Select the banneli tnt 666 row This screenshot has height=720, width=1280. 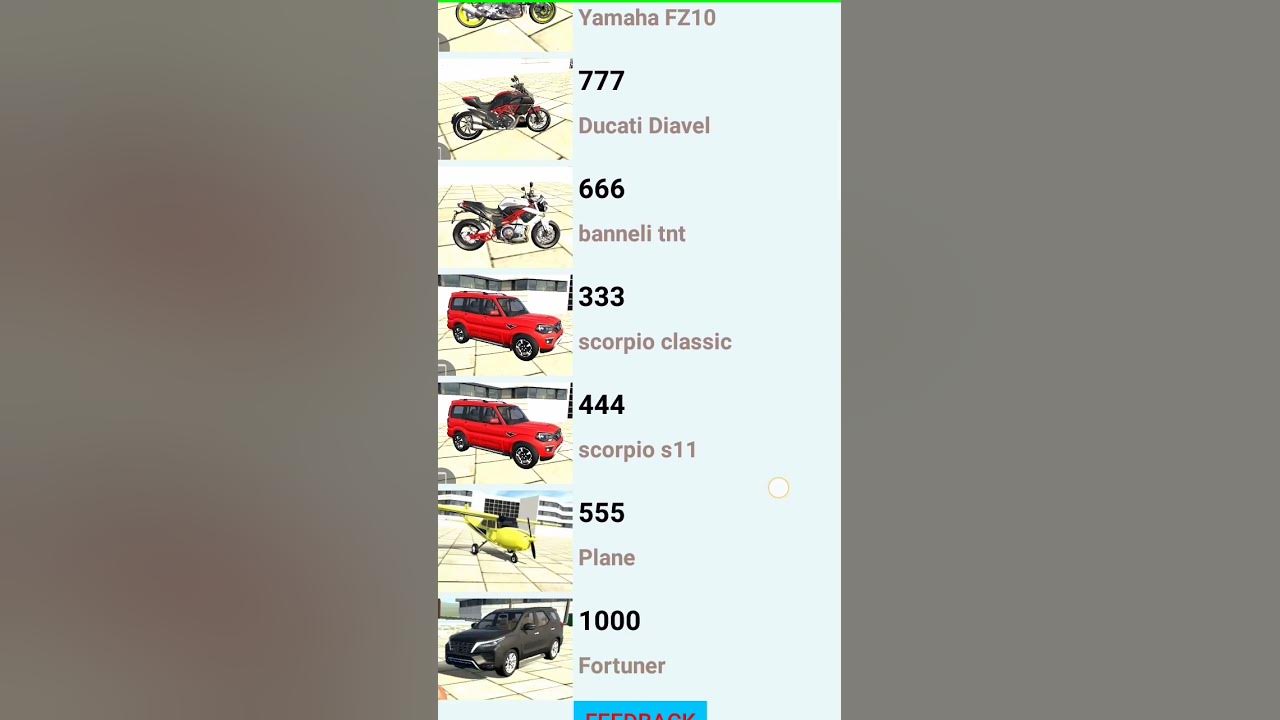tap(640, 216)
